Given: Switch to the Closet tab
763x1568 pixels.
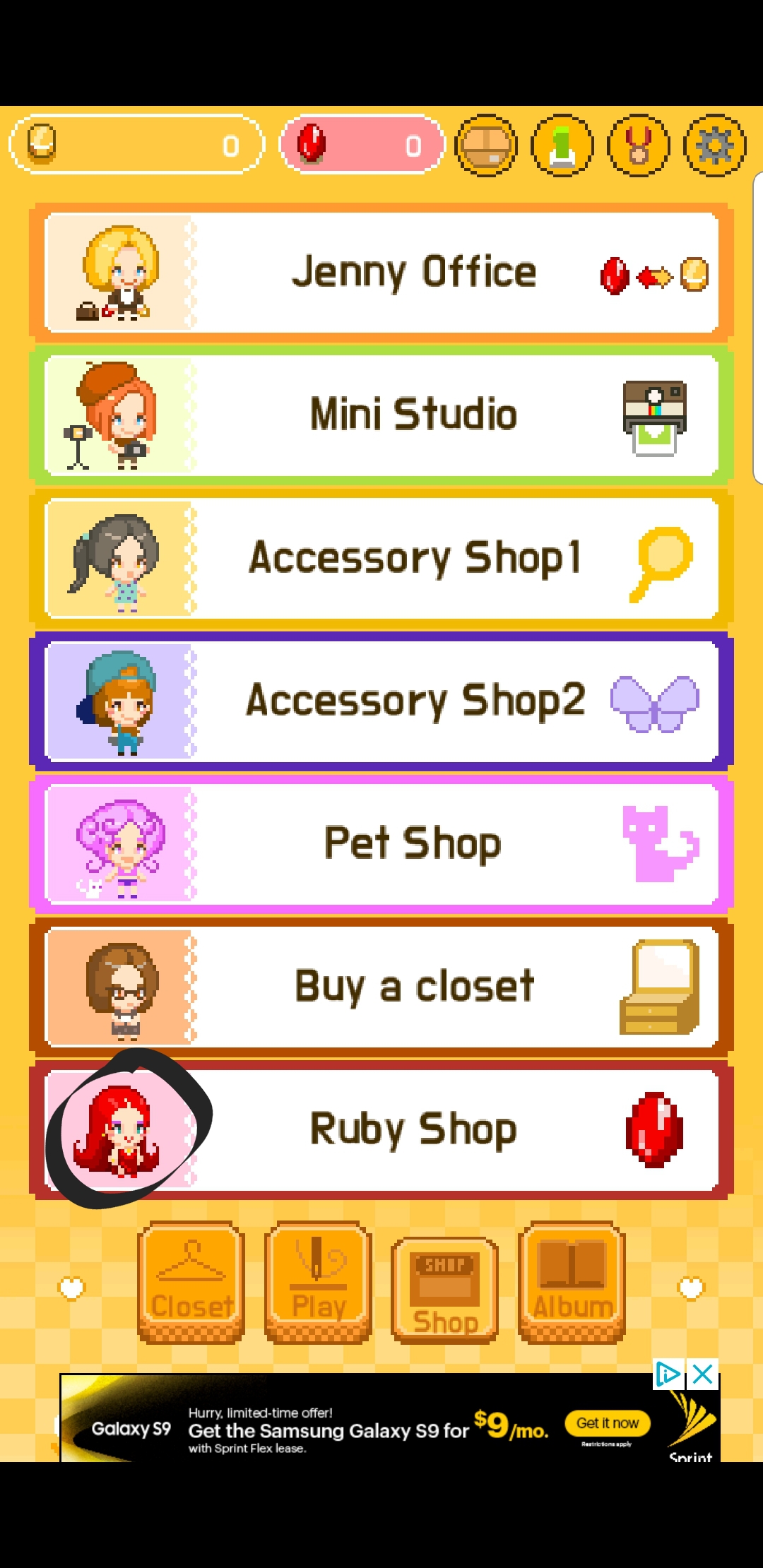Looking at the screenshot, I should coord(191,1282).
